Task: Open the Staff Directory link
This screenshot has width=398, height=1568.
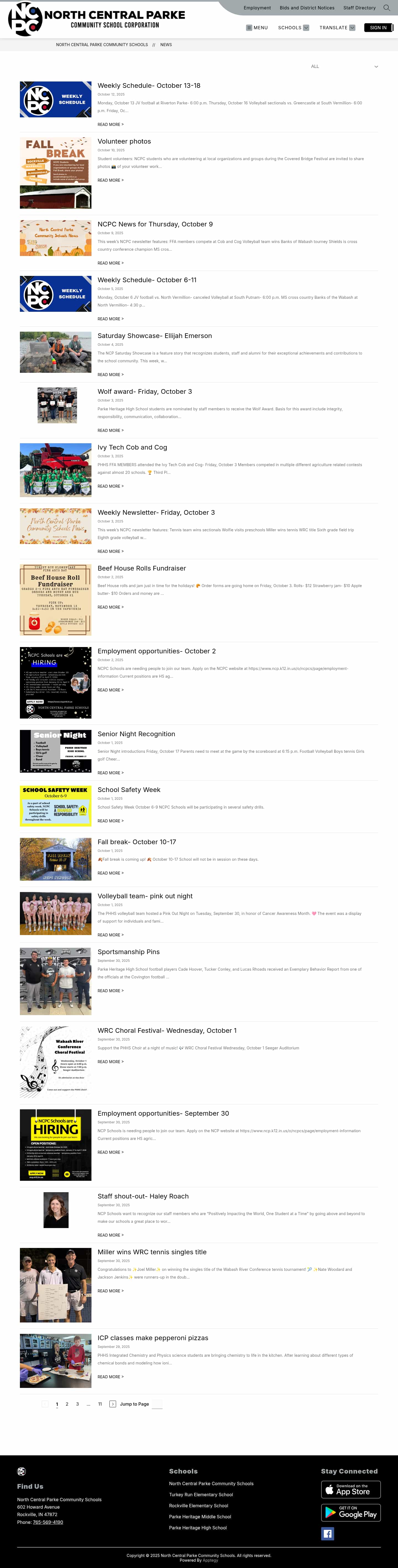Action: coord(359,8)
